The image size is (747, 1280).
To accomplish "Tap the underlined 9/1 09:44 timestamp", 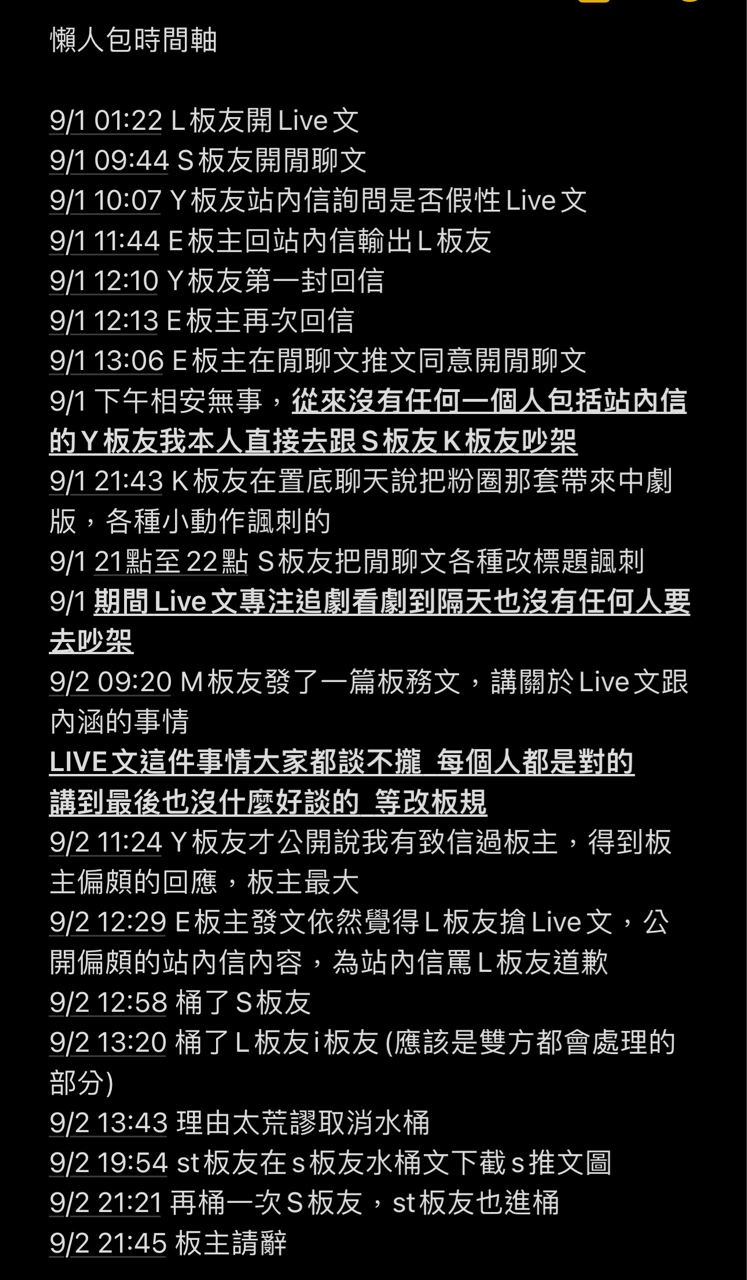I will (x=109, y=161).
